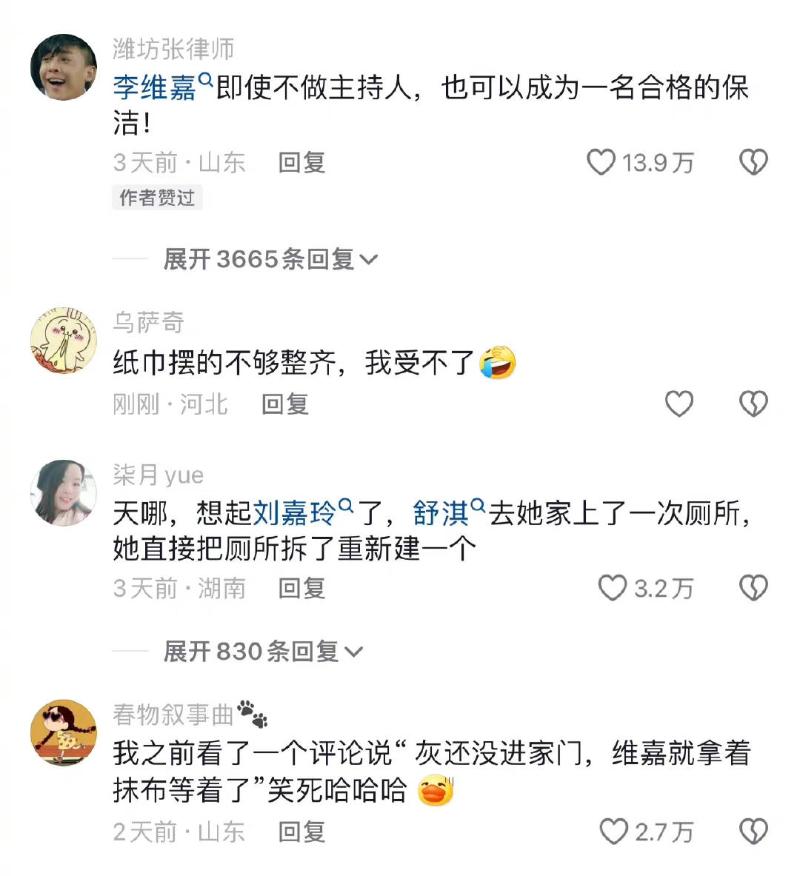Screen dimensions: 800x876
Task: View 乌萨奇's profile avatar
Action: click(64, 340)
